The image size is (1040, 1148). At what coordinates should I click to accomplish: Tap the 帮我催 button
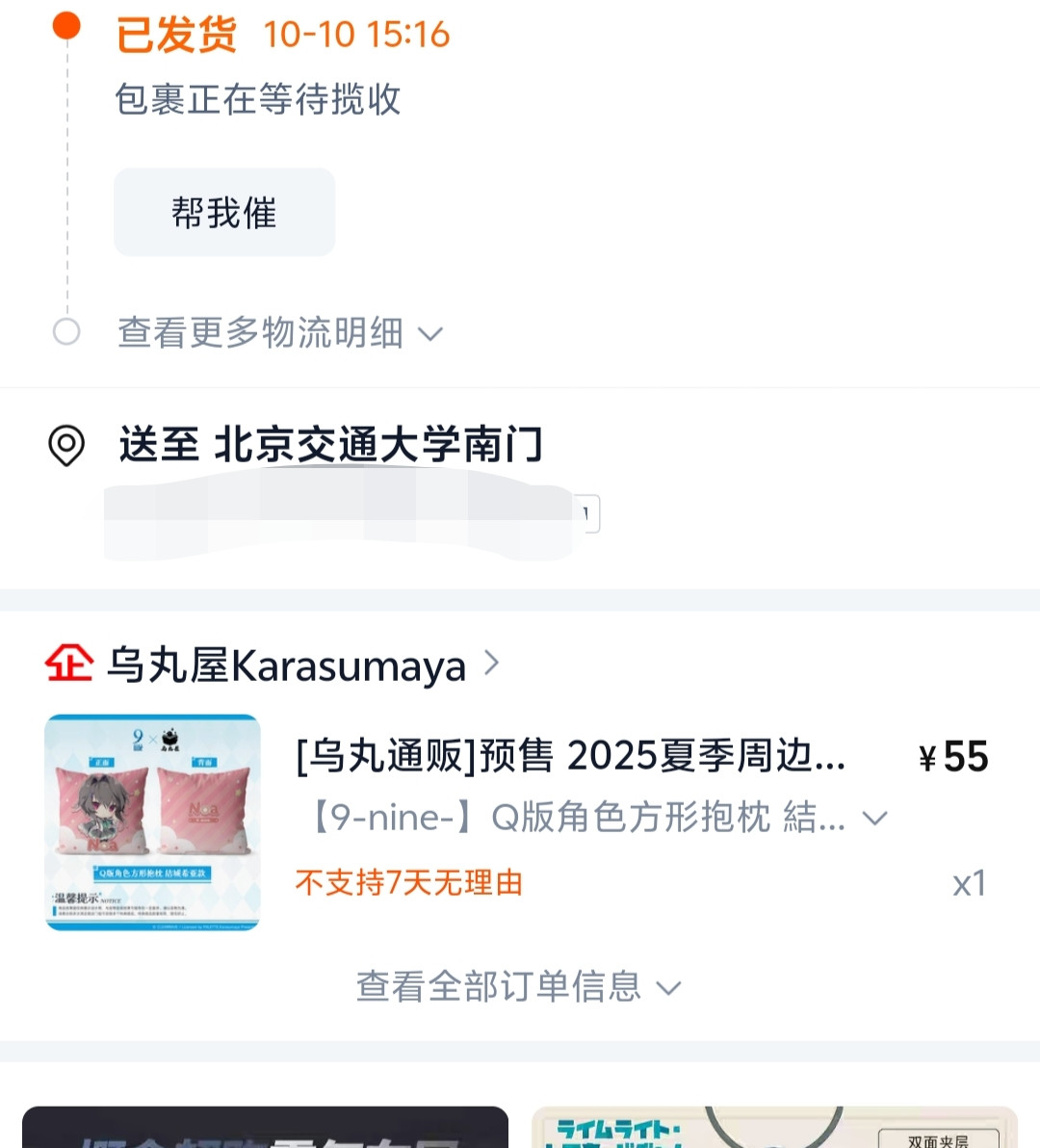pos(224,213)
